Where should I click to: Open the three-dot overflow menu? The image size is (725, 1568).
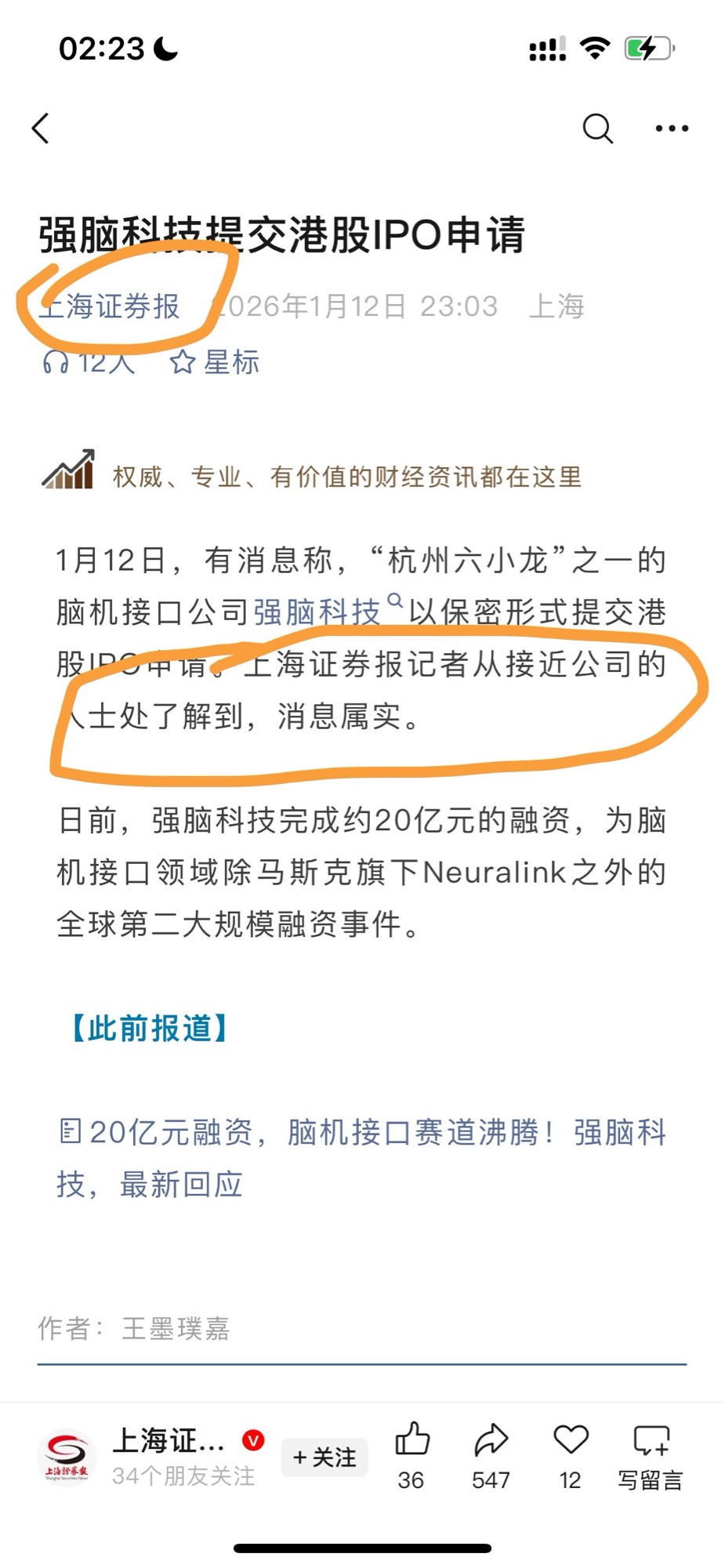672,128
